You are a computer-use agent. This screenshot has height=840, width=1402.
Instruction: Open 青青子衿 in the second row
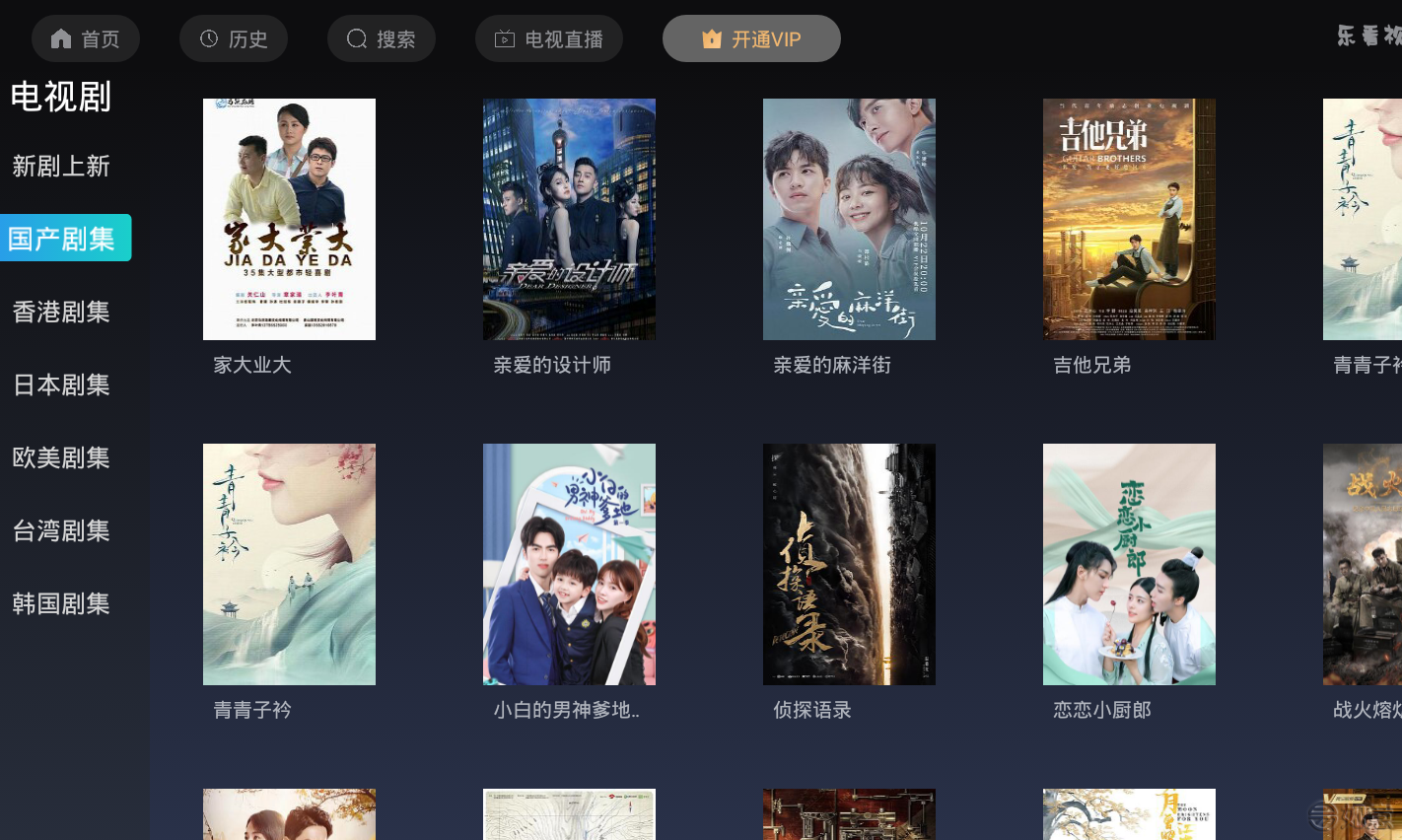click(x=289, y=565)
